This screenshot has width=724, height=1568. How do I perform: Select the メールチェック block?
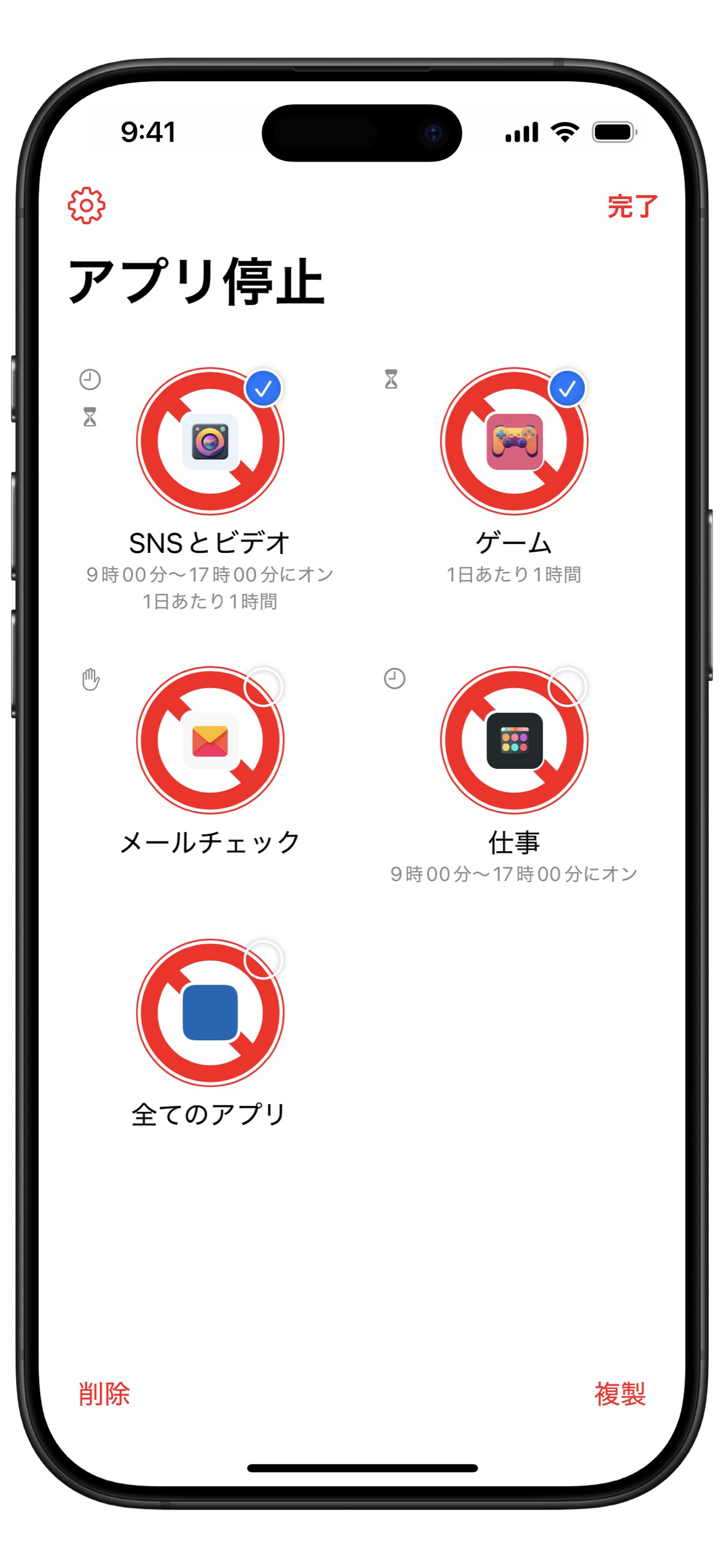(263, 687)
